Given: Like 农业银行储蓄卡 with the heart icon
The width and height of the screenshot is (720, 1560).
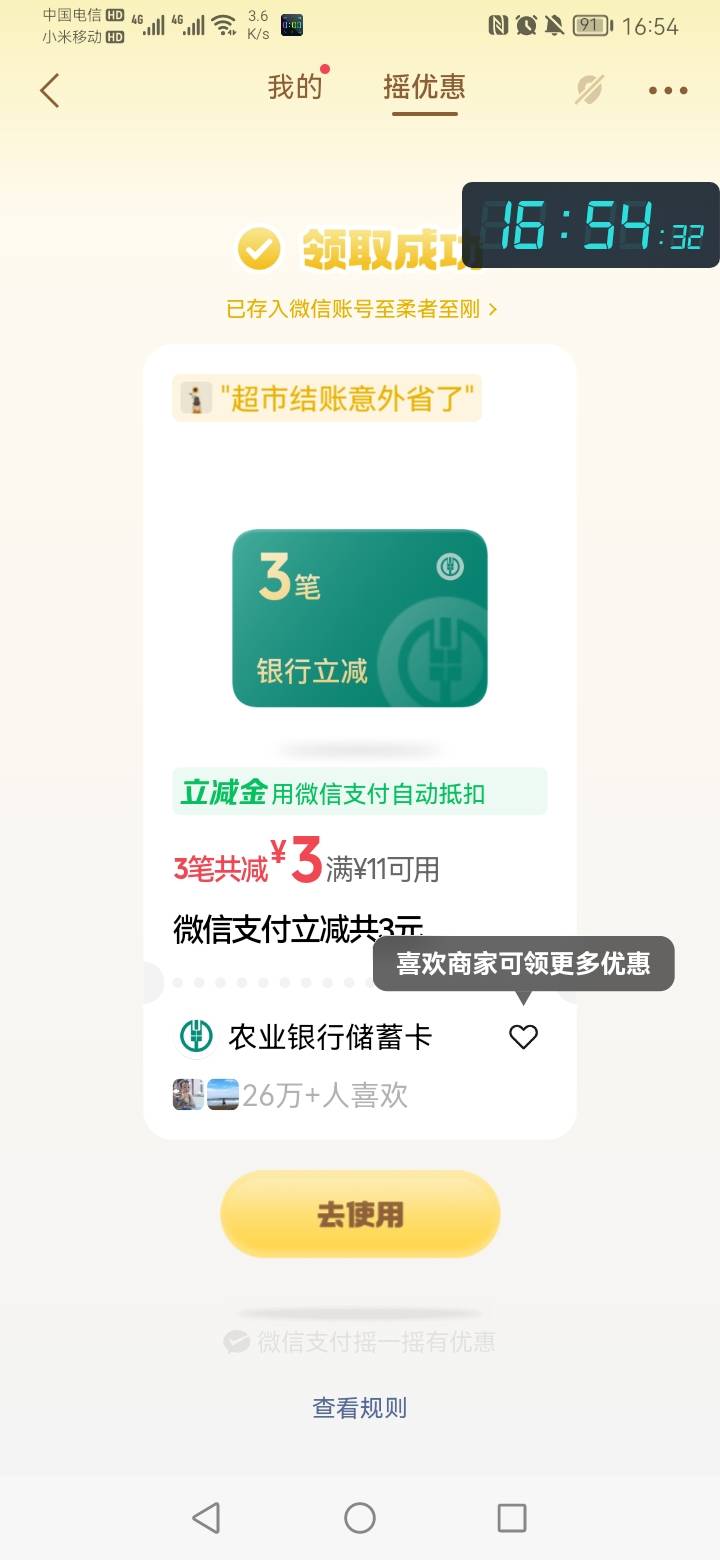Looking at the screenshot, I should coord(523,1037).
